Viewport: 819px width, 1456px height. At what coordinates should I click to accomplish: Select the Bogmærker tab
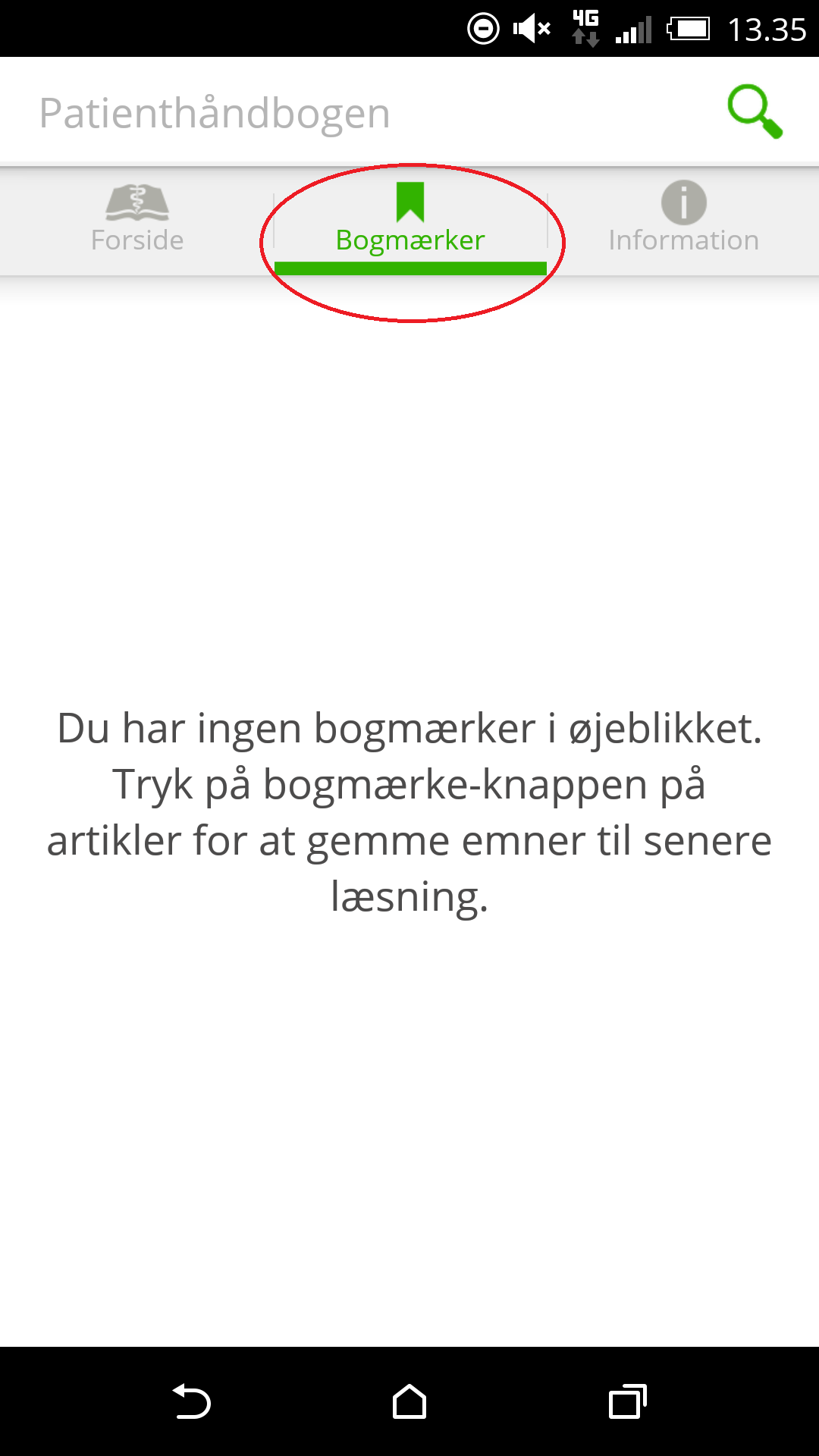click(410, 220)
